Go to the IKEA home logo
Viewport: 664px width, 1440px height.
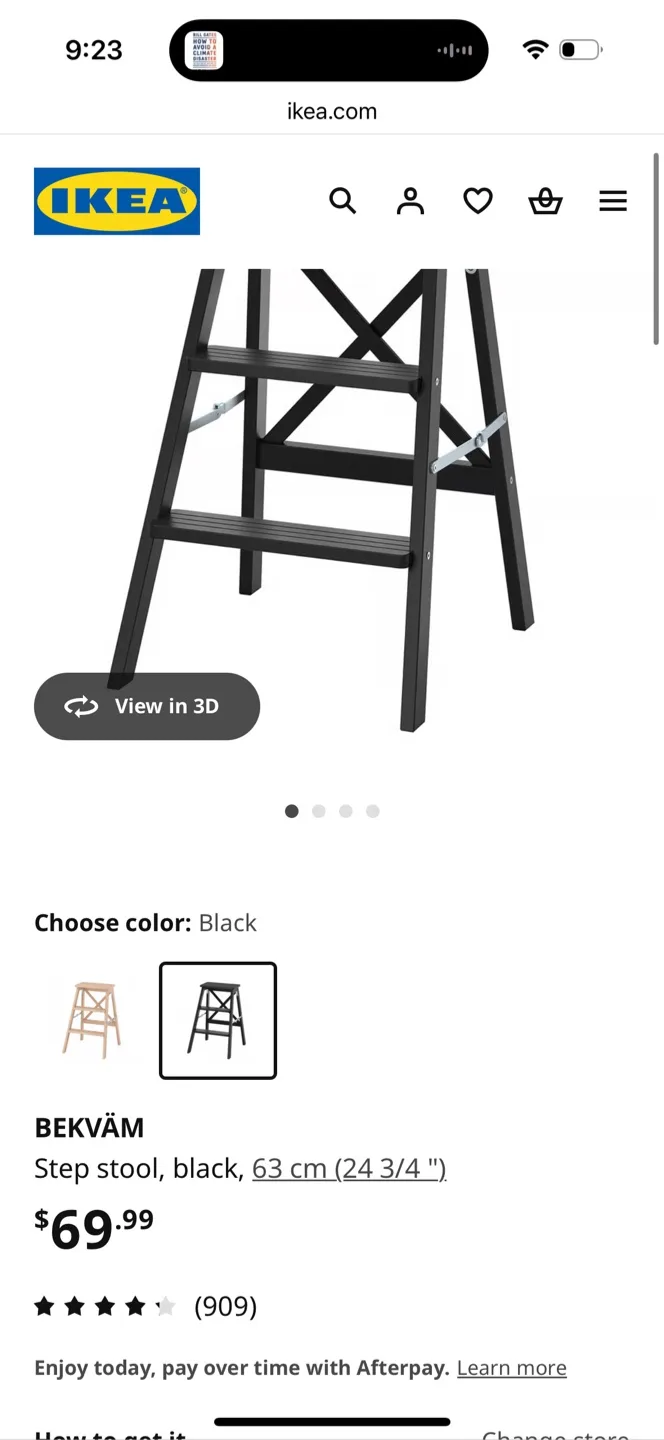117,201
